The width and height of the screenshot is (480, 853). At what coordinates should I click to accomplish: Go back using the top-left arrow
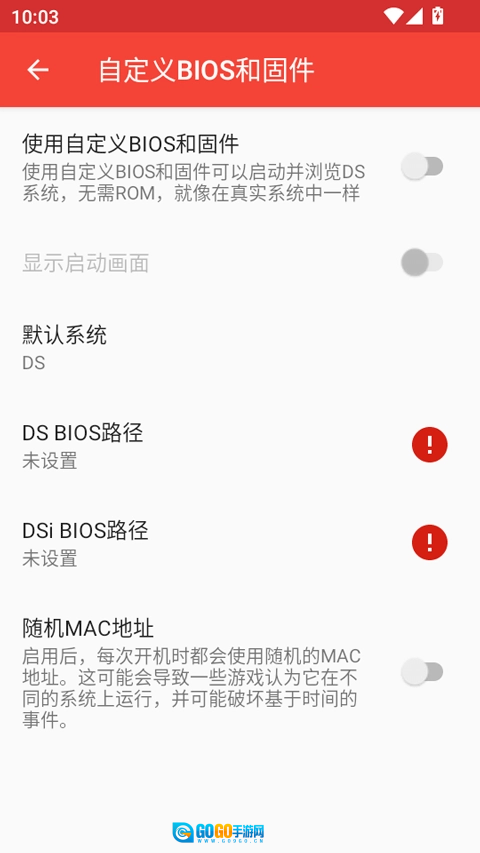click(x=38, y=70)
